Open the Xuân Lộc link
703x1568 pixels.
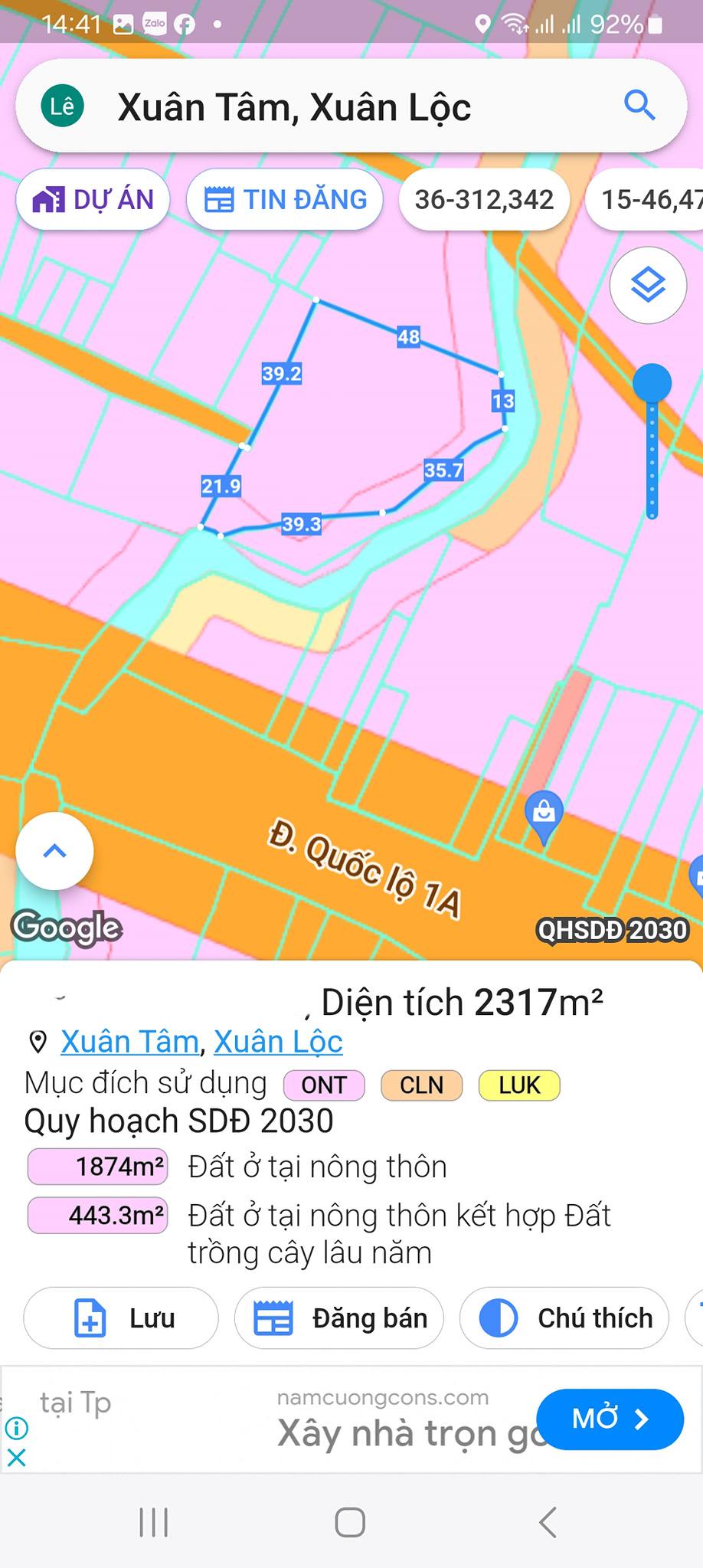(278, 1042)
